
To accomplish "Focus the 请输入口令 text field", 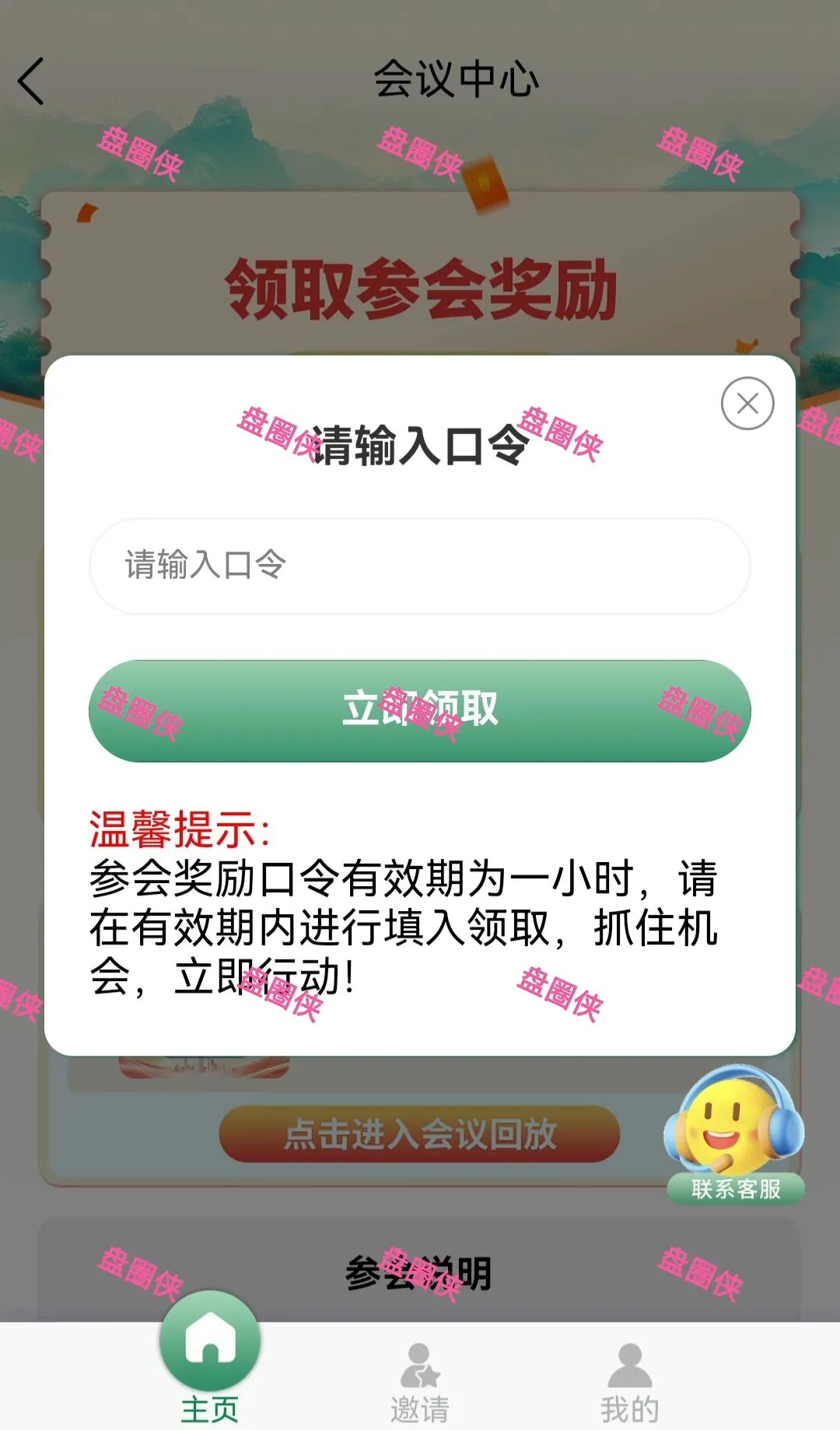I will (420, 566).
